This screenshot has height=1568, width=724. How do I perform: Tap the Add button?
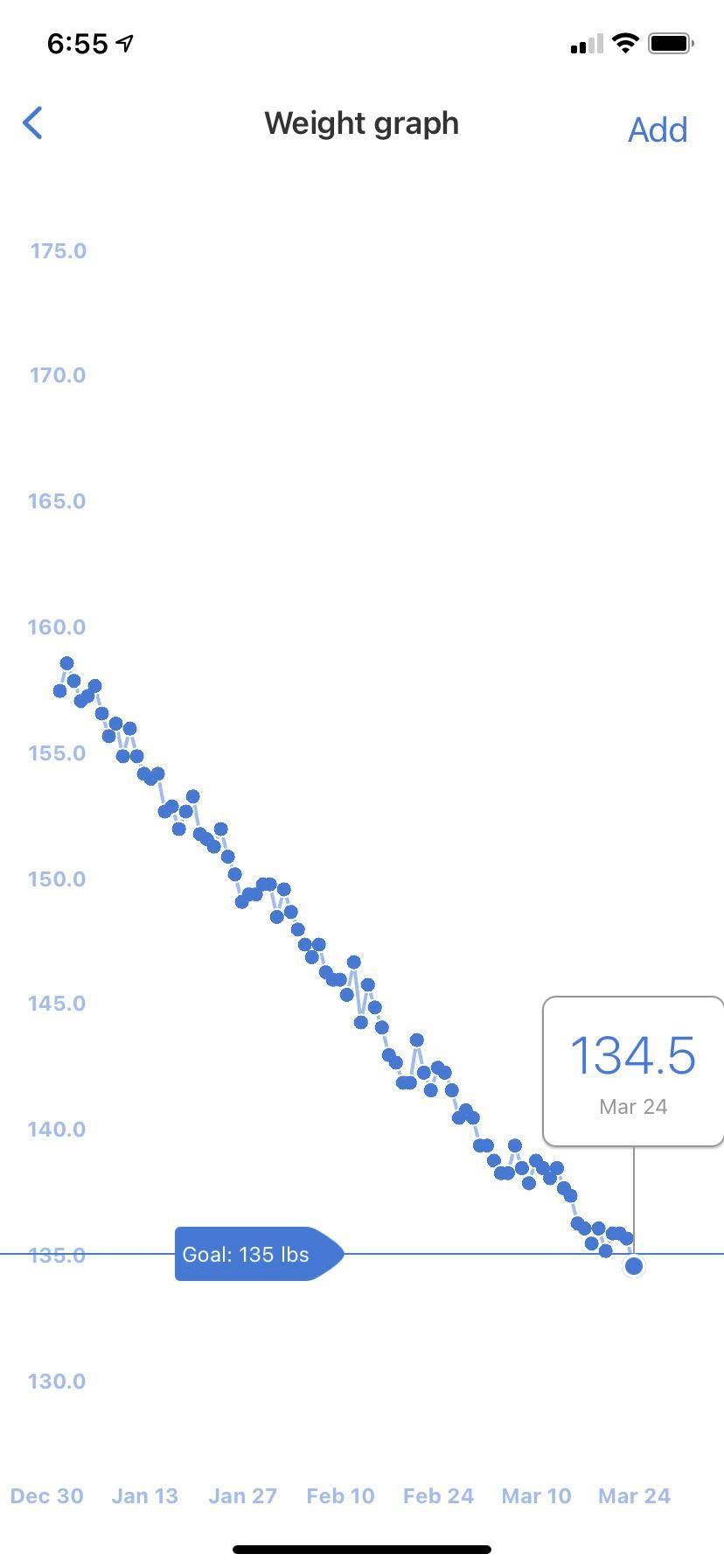(657, 129)
